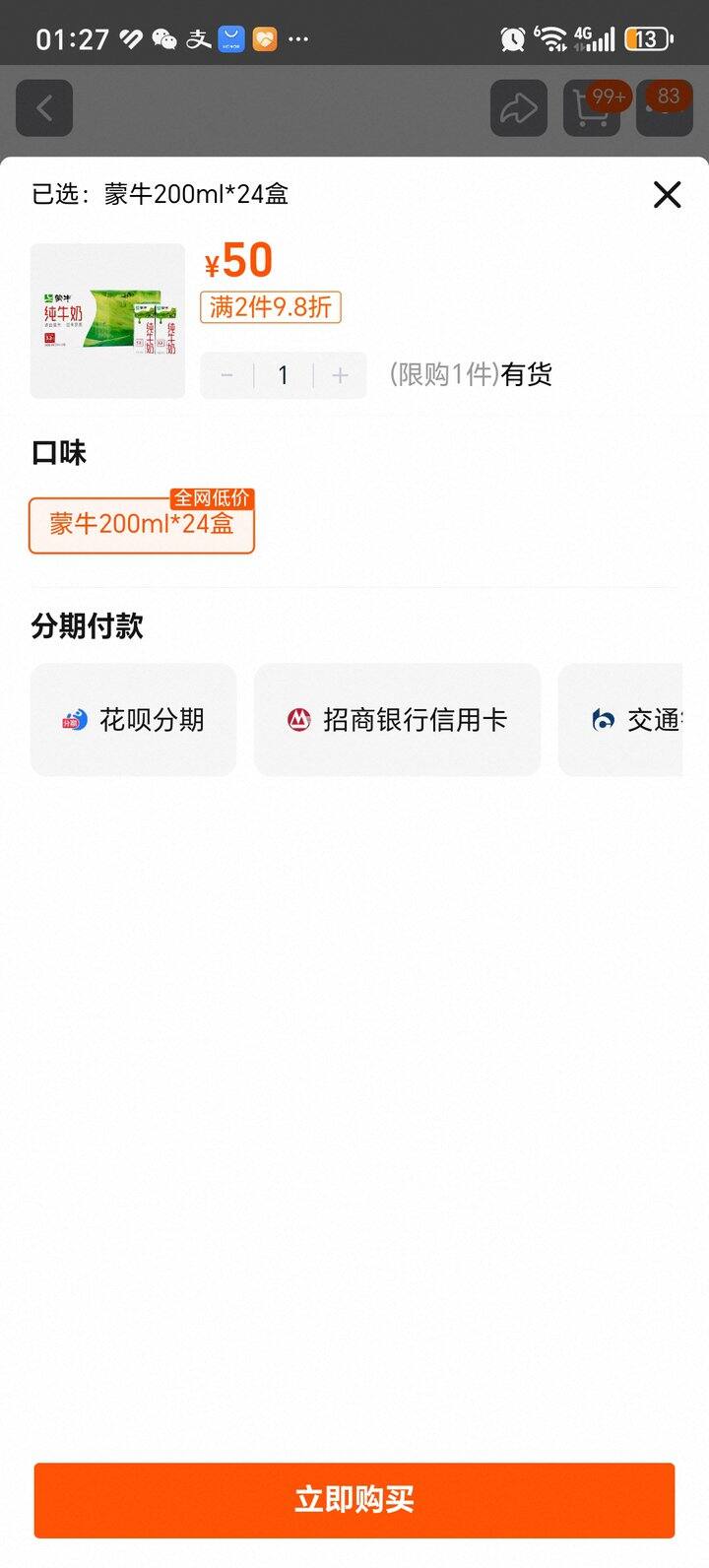Open the share icon near the top

point(519,108)
